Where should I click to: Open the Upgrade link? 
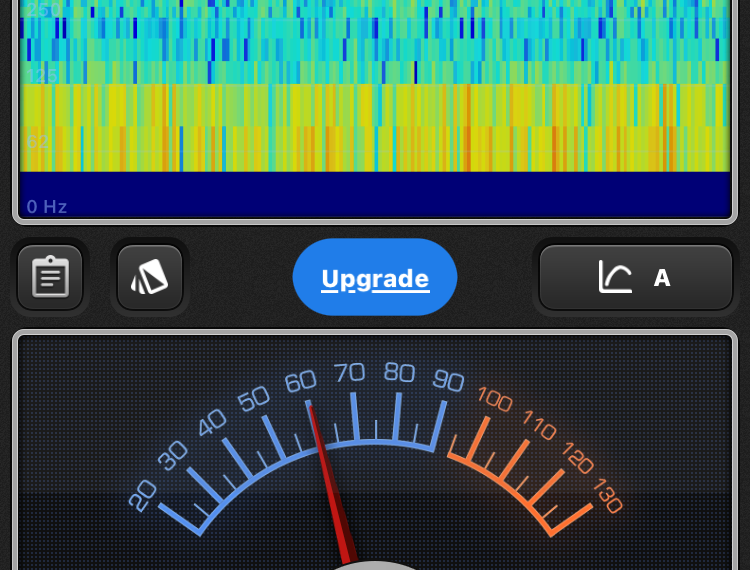[375, 278]
